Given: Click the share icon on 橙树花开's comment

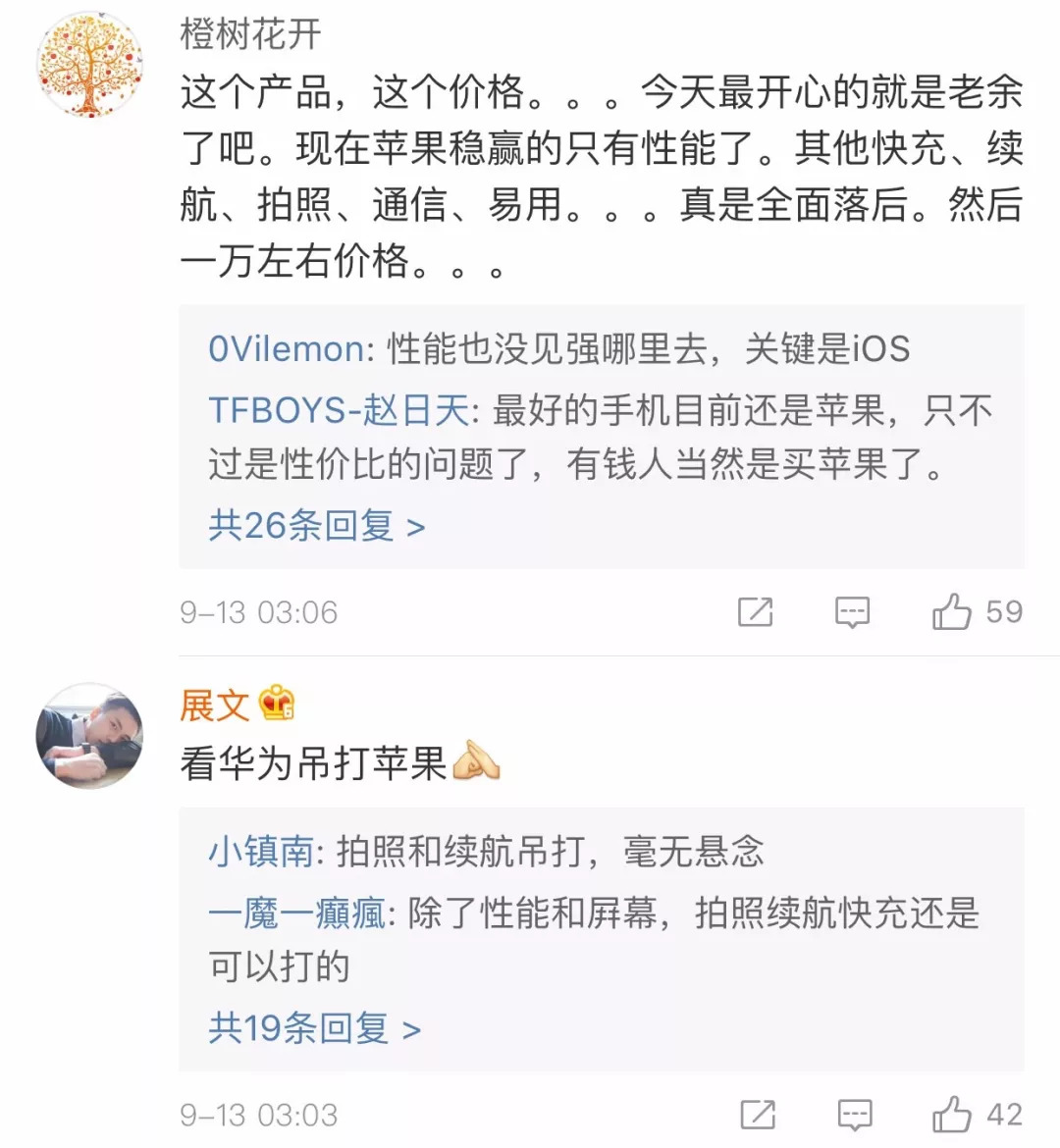Looking at the screenshot, I should 753,611.
